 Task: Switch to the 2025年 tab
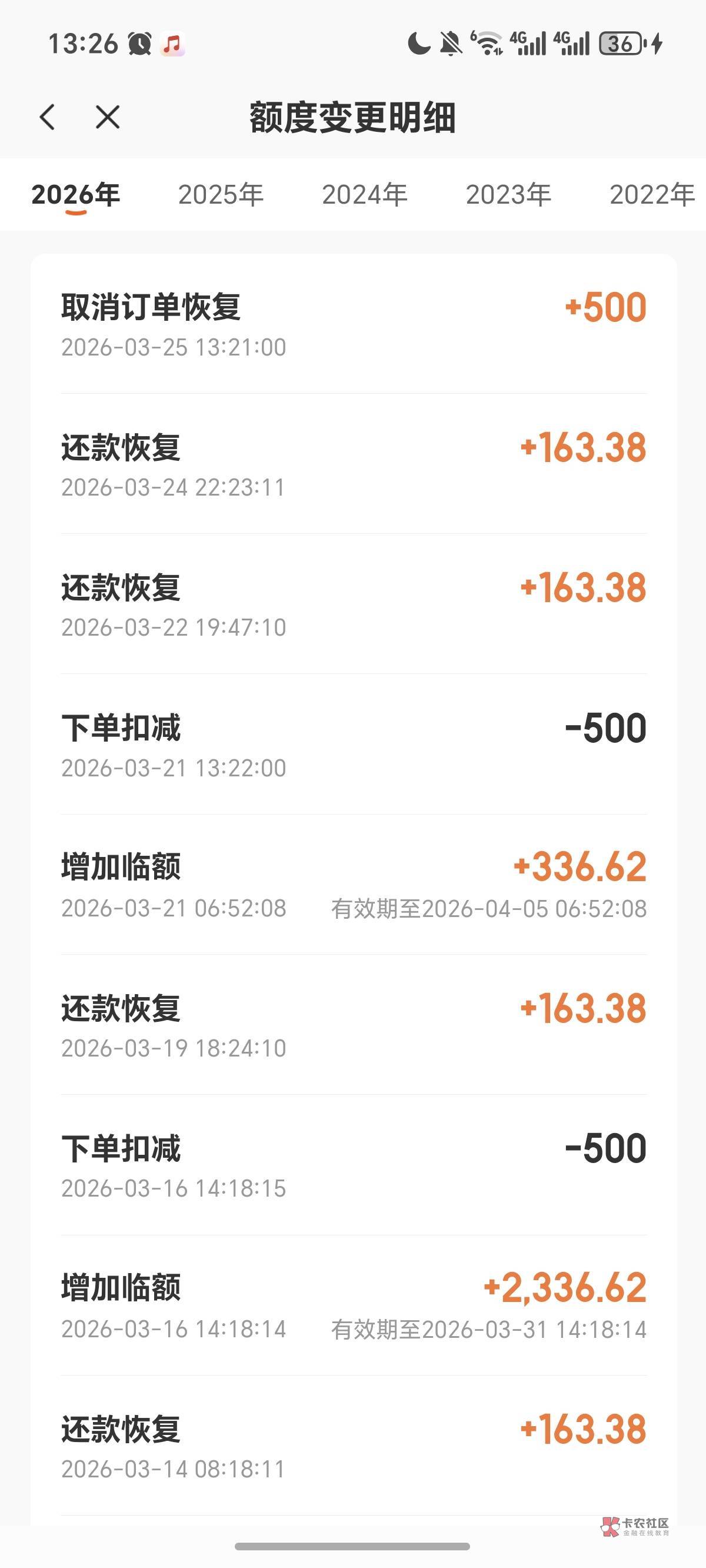(x=220, y=195)
